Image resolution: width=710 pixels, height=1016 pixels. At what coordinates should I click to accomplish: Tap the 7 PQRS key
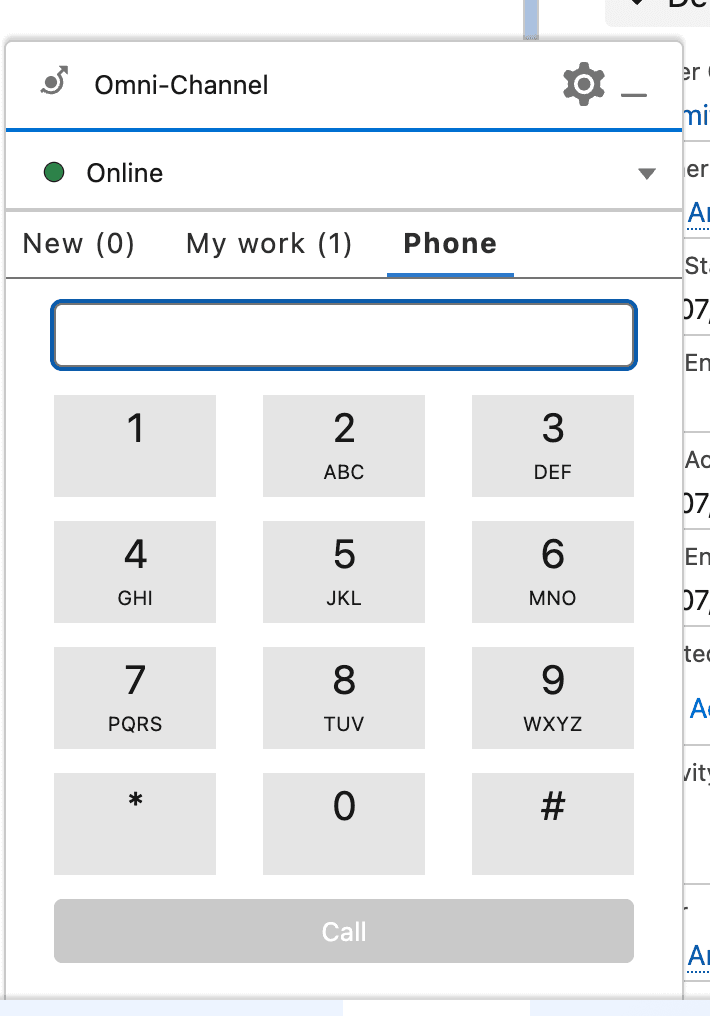click(135, 697)
